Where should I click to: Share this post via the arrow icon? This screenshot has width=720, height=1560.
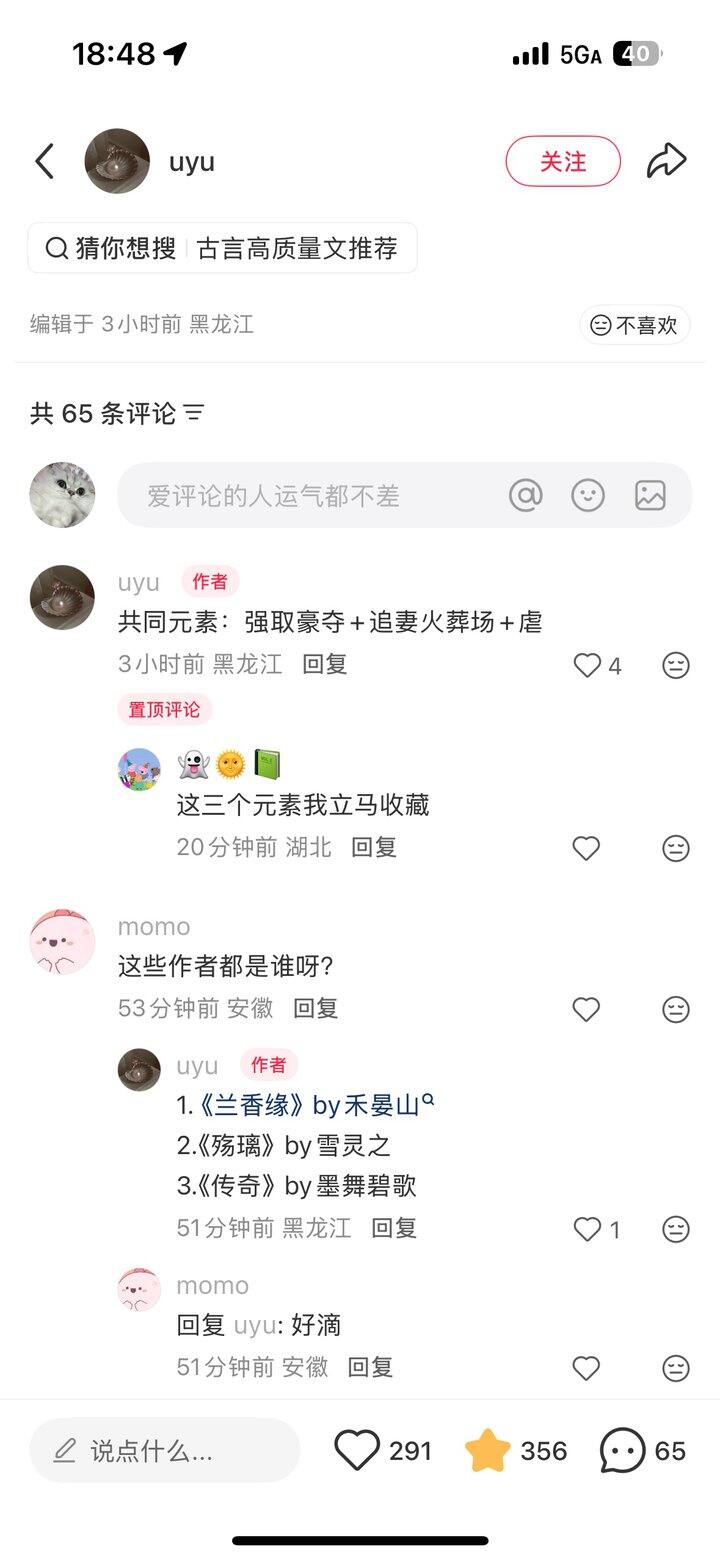pyautogui.click(x=666, y=161)
